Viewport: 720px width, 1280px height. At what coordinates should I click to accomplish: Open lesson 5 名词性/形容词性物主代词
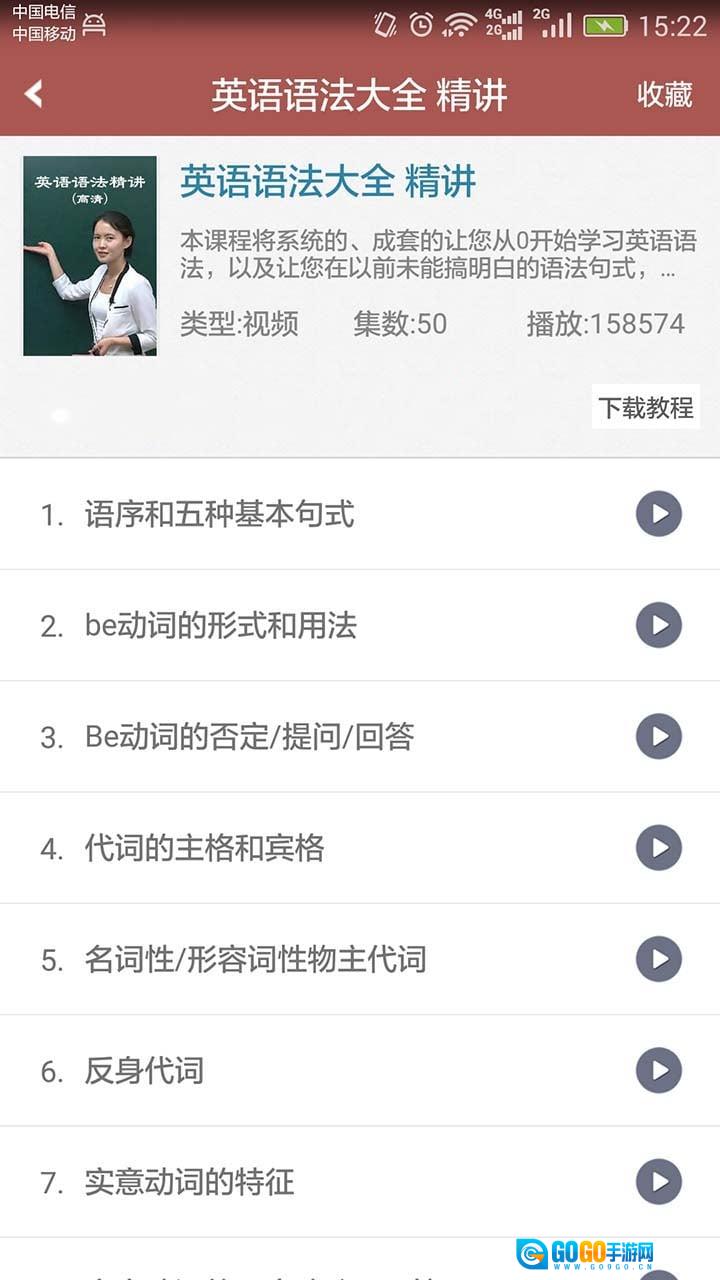tap(360, 959)
